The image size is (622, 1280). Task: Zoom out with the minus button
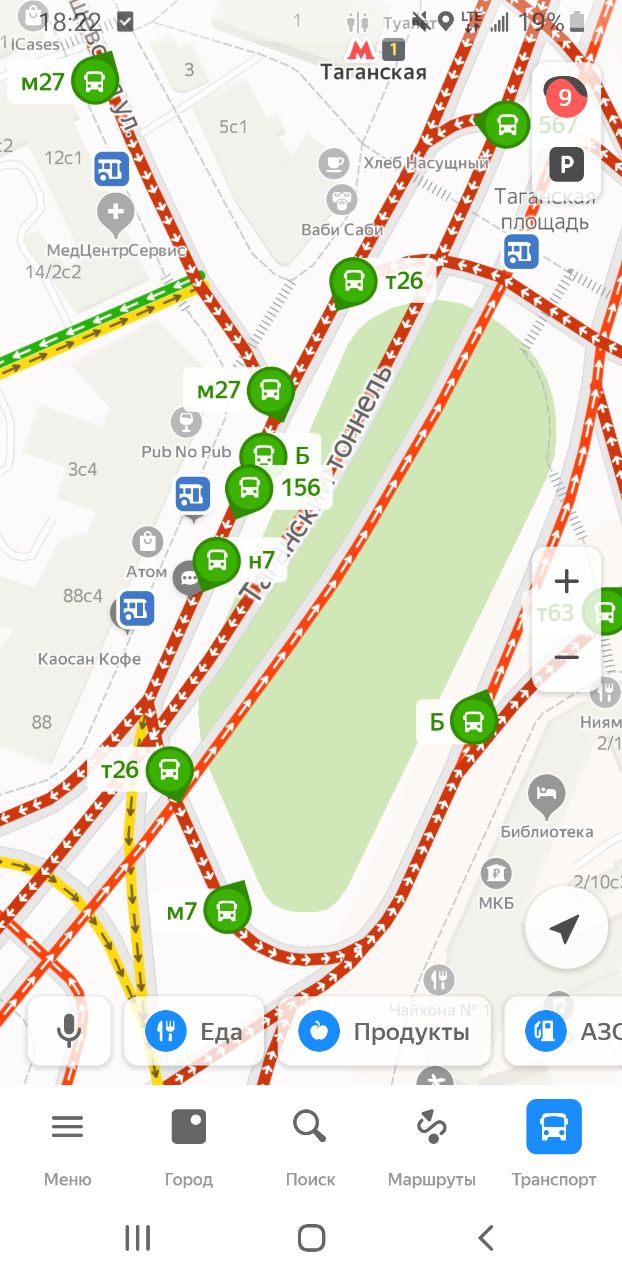(x=566, y=656)
